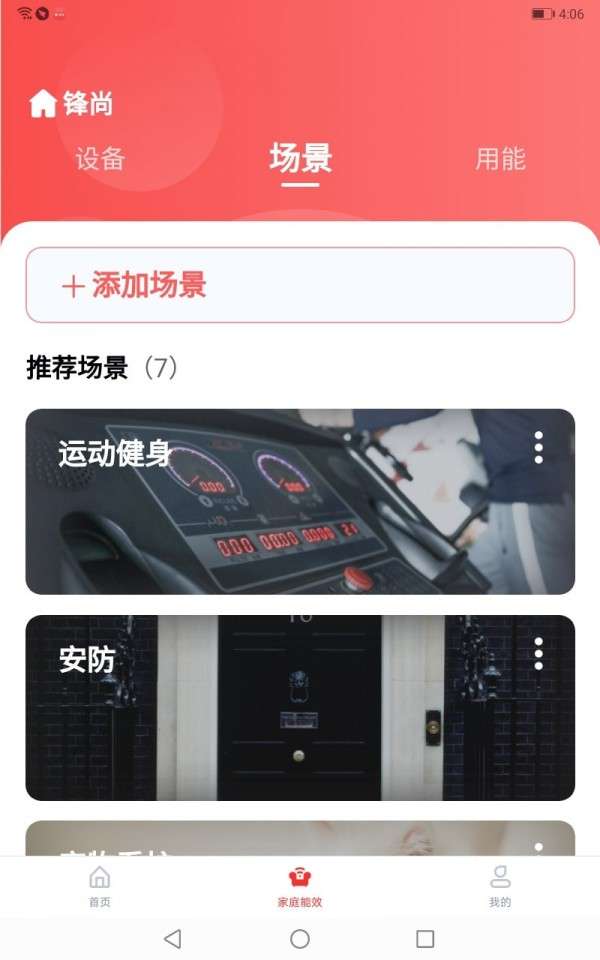Image resolution: width=600 pixels, height=960 pixels.
Task: Open the three-dot menu on 运动健身
Action: (x=539, y=448)
